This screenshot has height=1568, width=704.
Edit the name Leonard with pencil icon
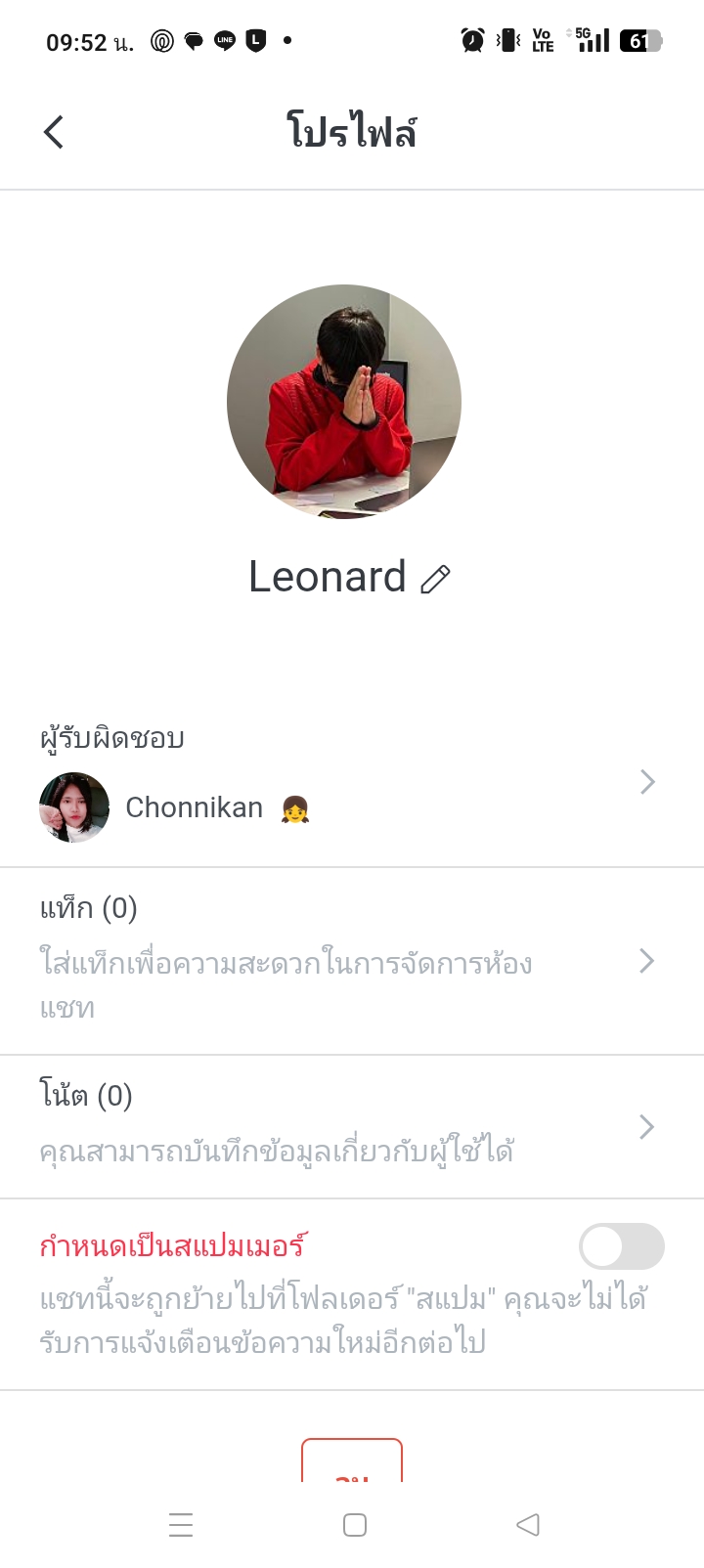(x=435, y=579)
